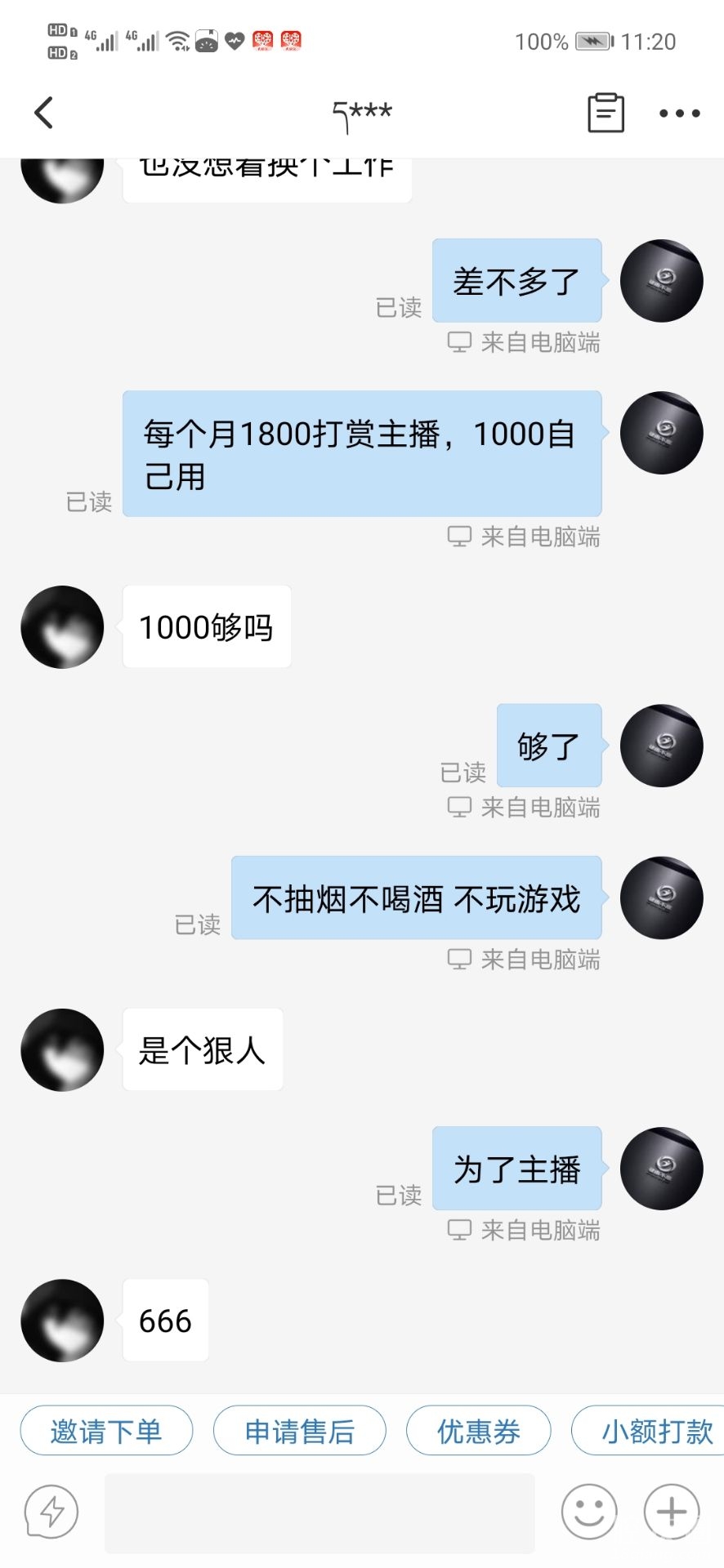
Task: Open the avatar beside the 666 message
Action: point(62,1321)
